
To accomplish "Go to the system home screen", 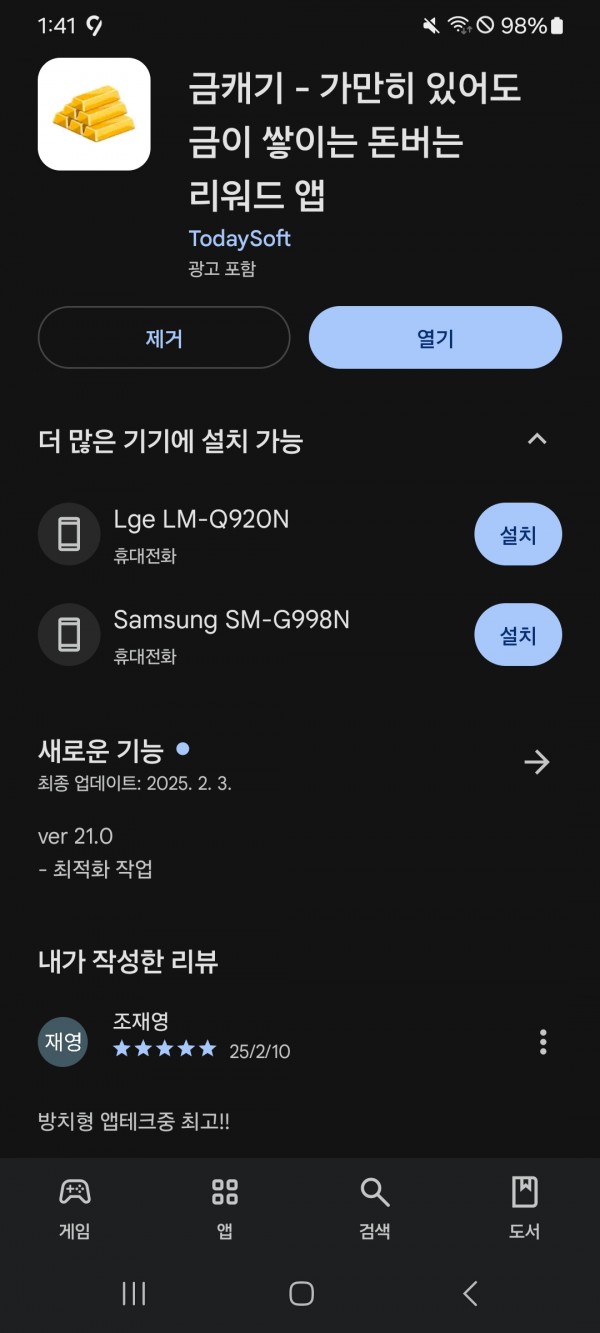I will pyautogui.click(x=301, y=1293).
